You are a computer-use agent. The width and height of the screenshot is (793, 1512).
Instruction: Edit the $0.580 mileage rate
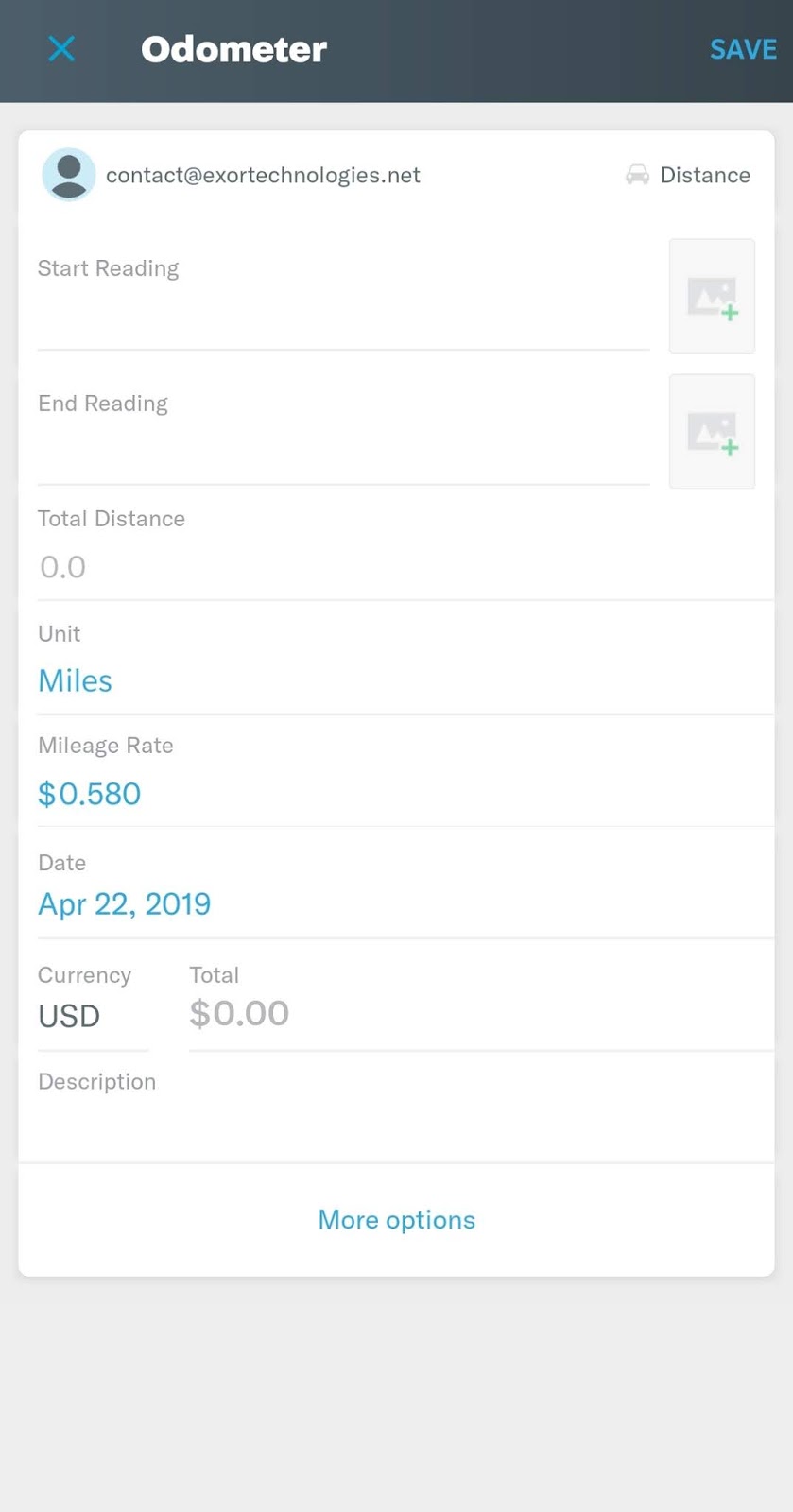point(90,793)
